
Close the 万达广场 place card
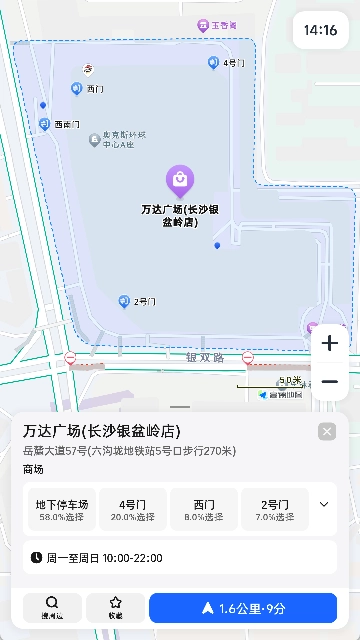pos(327,431)
